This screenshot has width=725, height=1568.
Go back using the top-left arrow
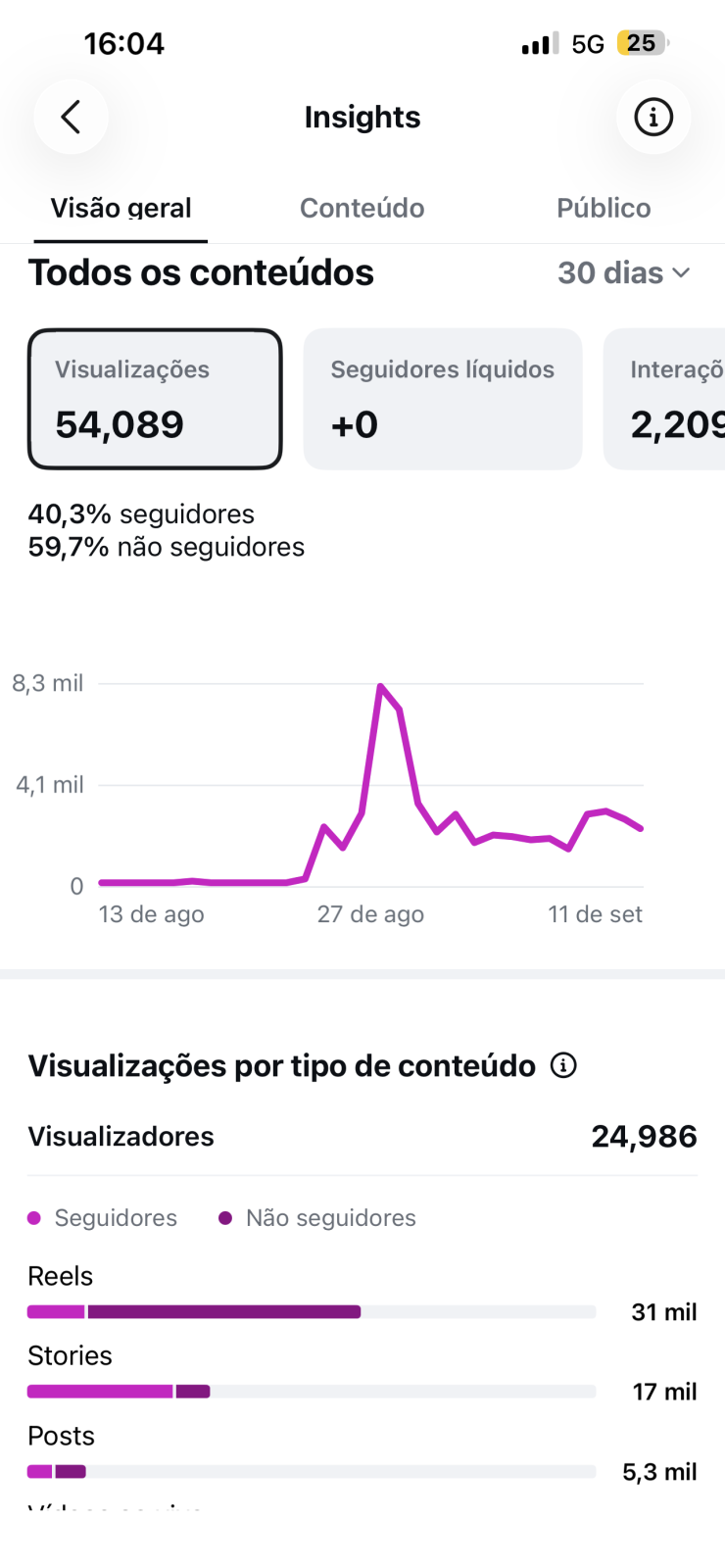(x=71, y=117)
